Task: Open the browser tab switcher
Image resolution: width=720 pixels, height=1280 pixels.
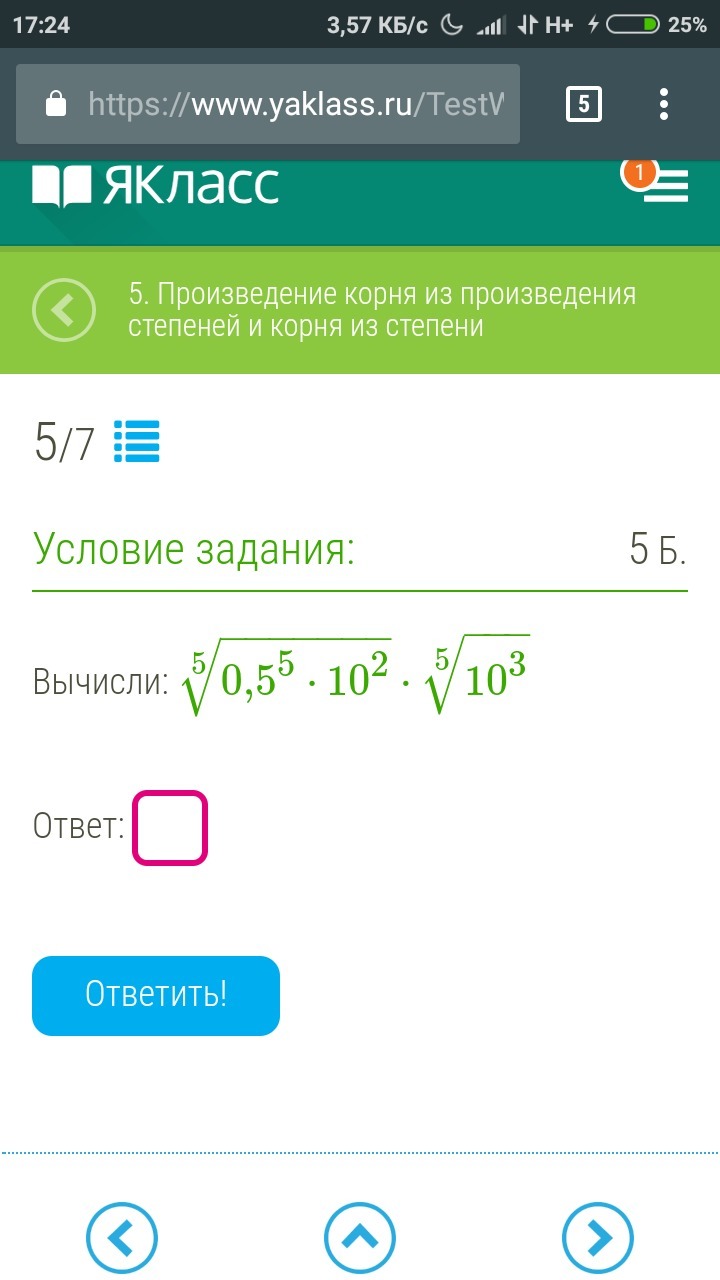Action: tap(584, 104)
